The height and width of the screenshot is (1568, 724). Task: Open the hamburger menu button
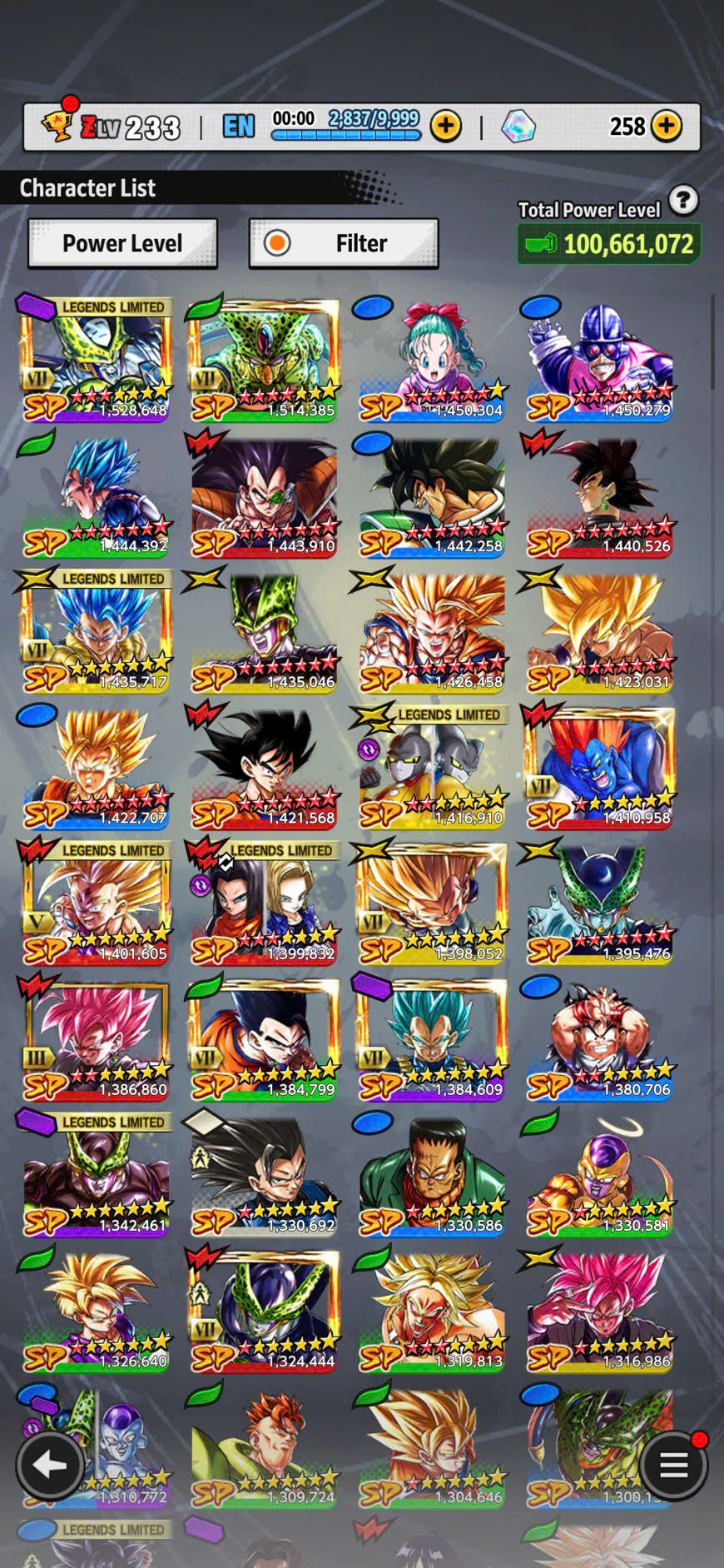click(x=673, y=1465)
